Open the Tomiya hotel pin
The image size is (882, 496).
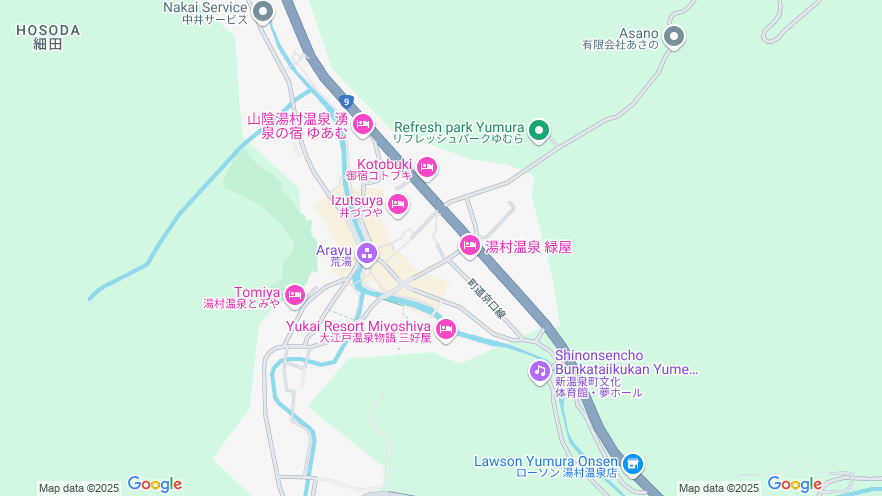(x=294, y=295)
